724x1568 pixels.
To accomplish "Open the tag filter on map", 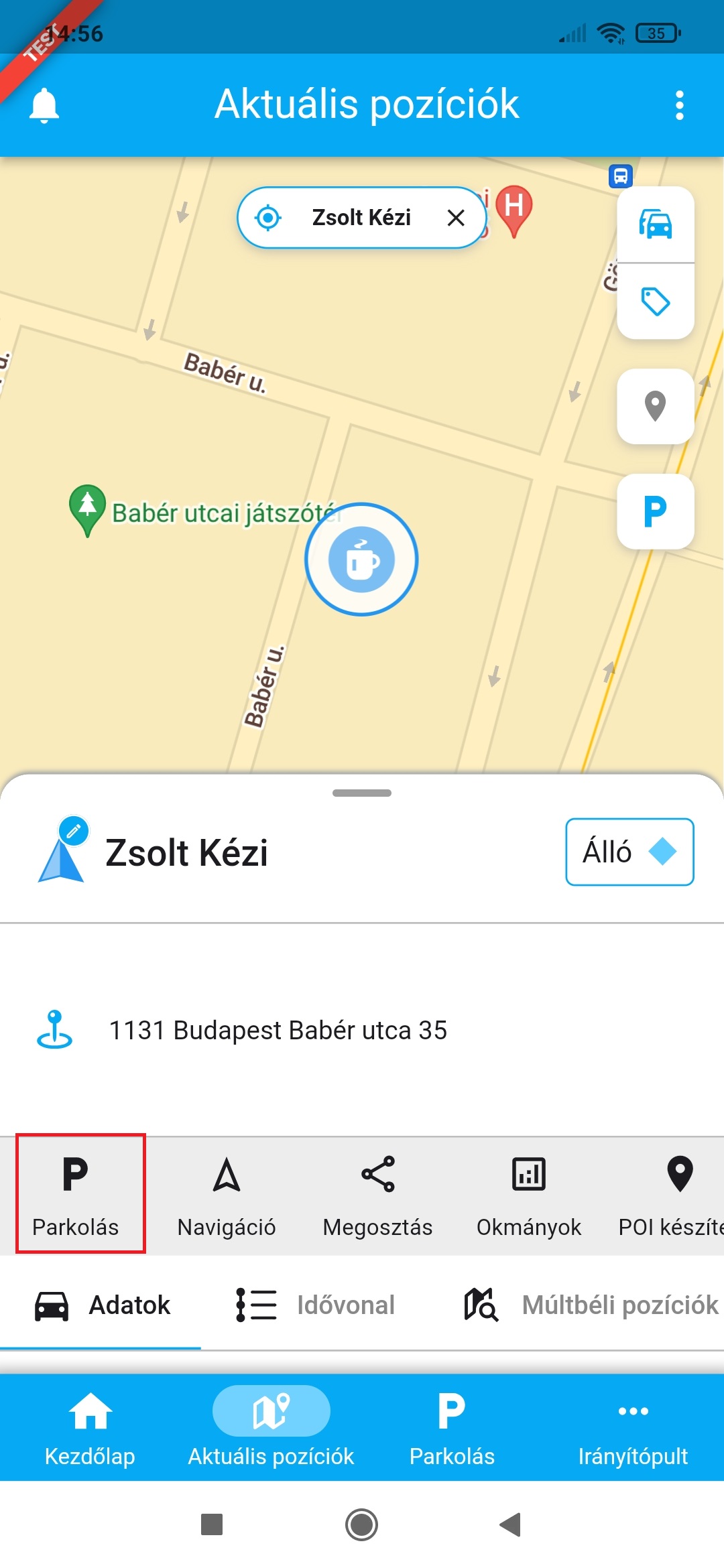I will (x=655, y=302).
